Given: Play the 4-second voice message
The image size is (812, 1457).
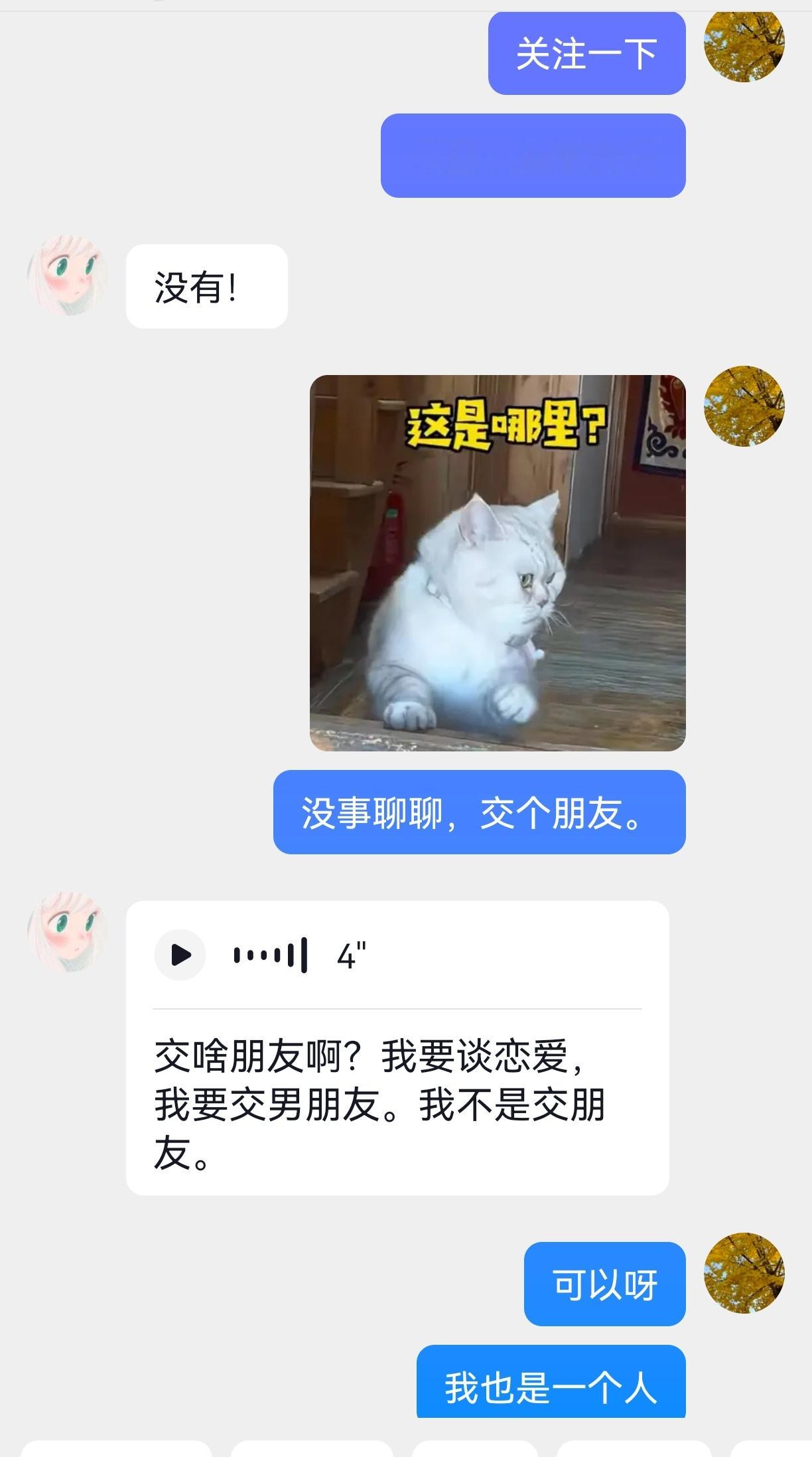Looking at the screenshot, I should 179,956.
